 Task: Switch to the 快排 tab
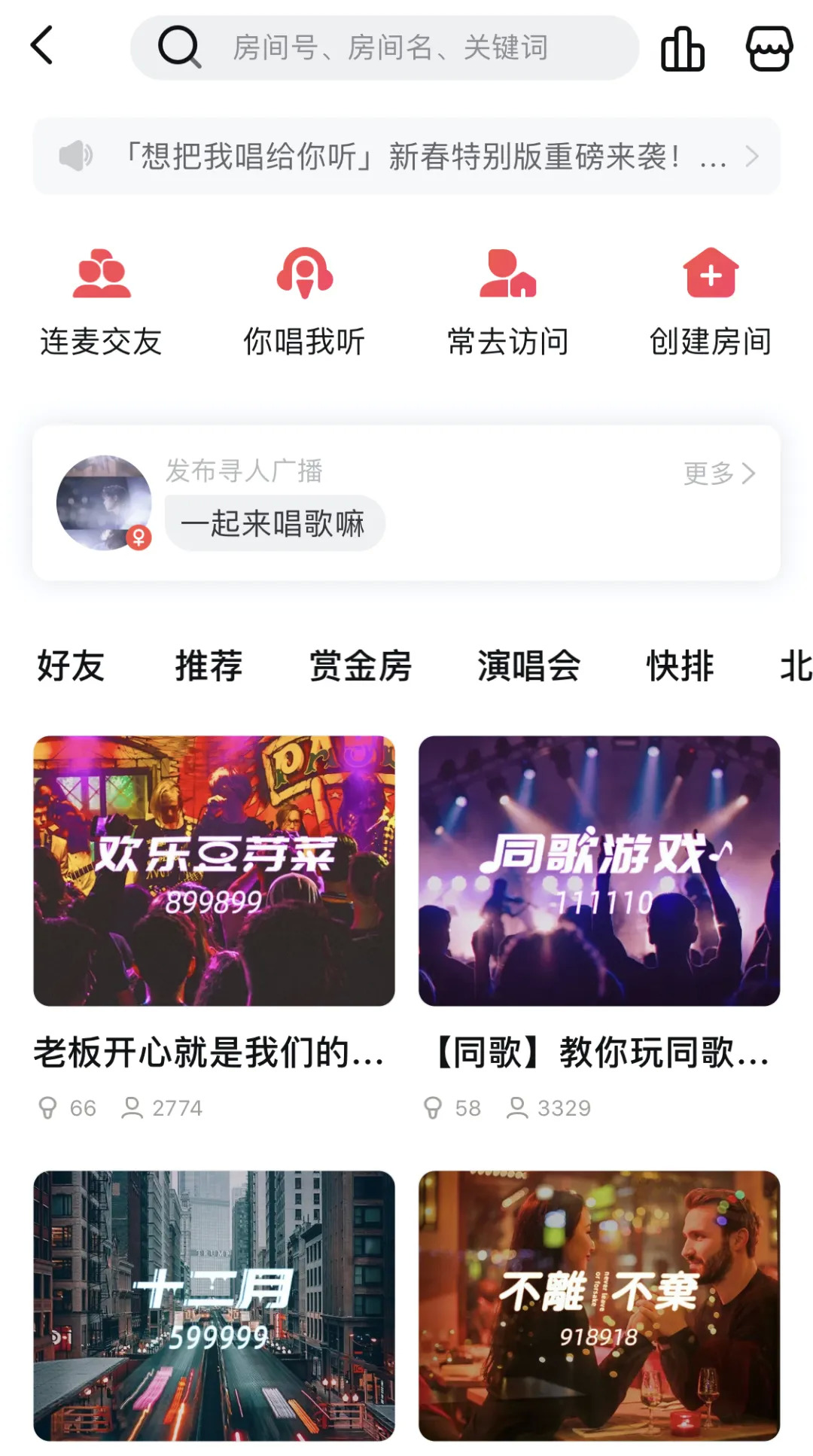(x=680, y=666)
